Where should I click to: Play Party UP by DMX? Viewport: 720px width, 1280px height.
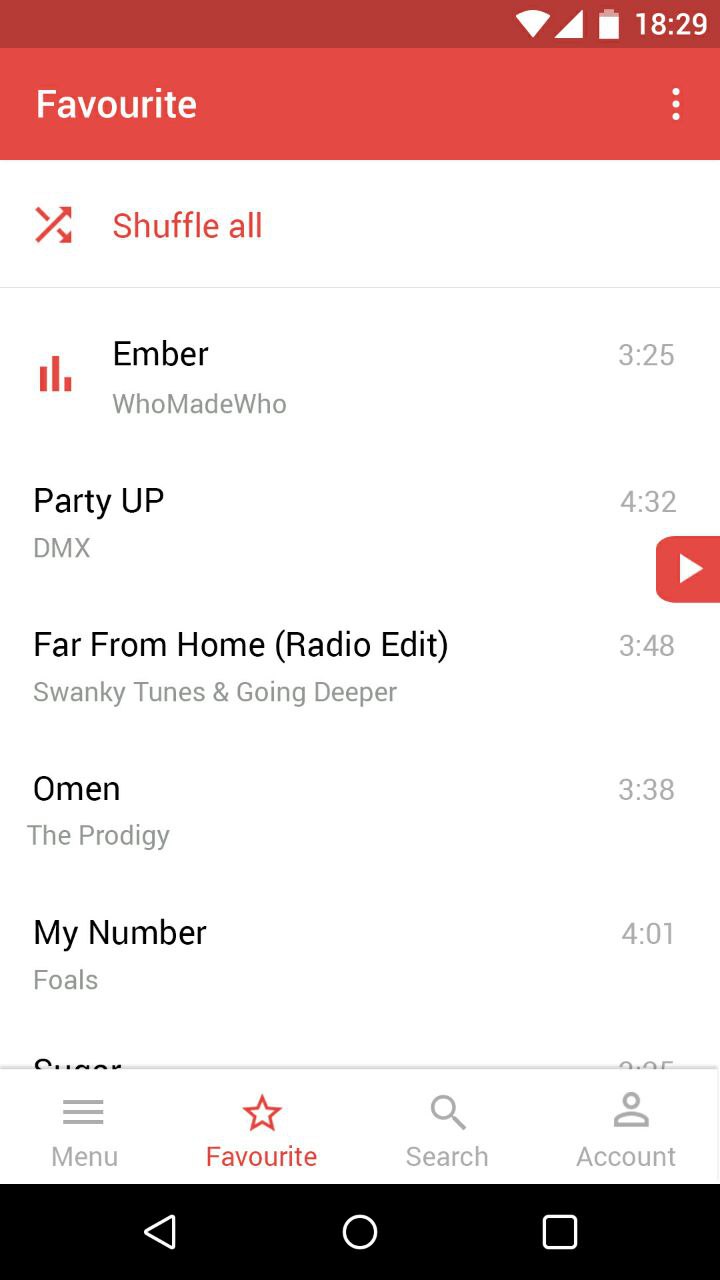[x=360, y=522]
